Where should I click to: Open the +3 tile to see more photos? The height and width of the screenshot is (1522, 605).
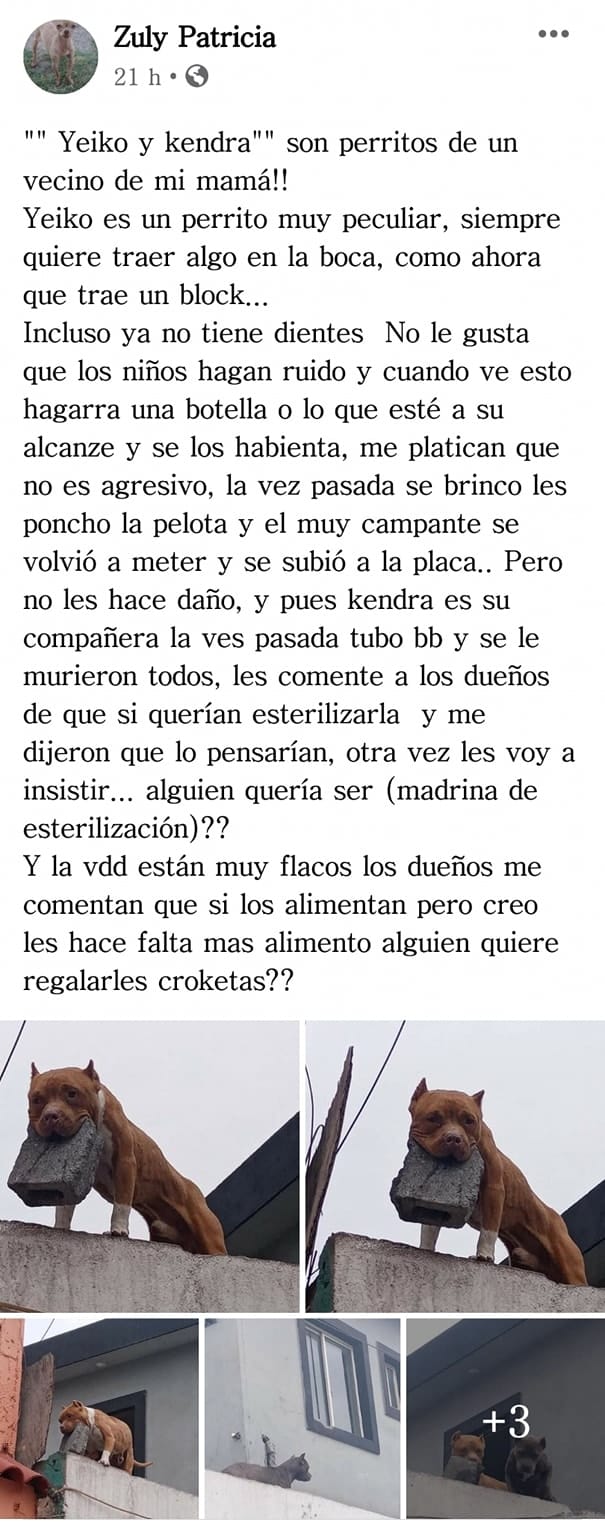505,1420
